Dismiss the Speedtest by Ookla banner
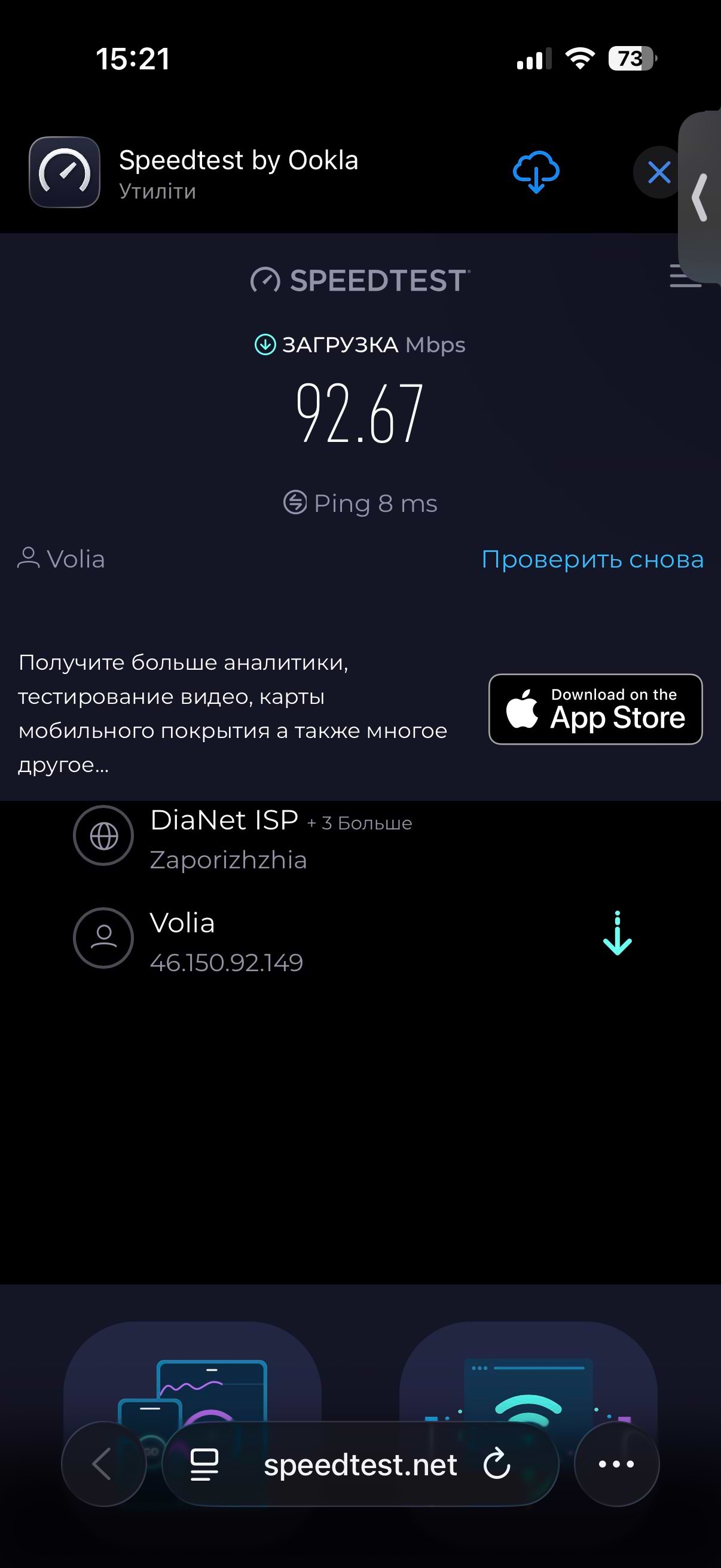 [658, 172]
